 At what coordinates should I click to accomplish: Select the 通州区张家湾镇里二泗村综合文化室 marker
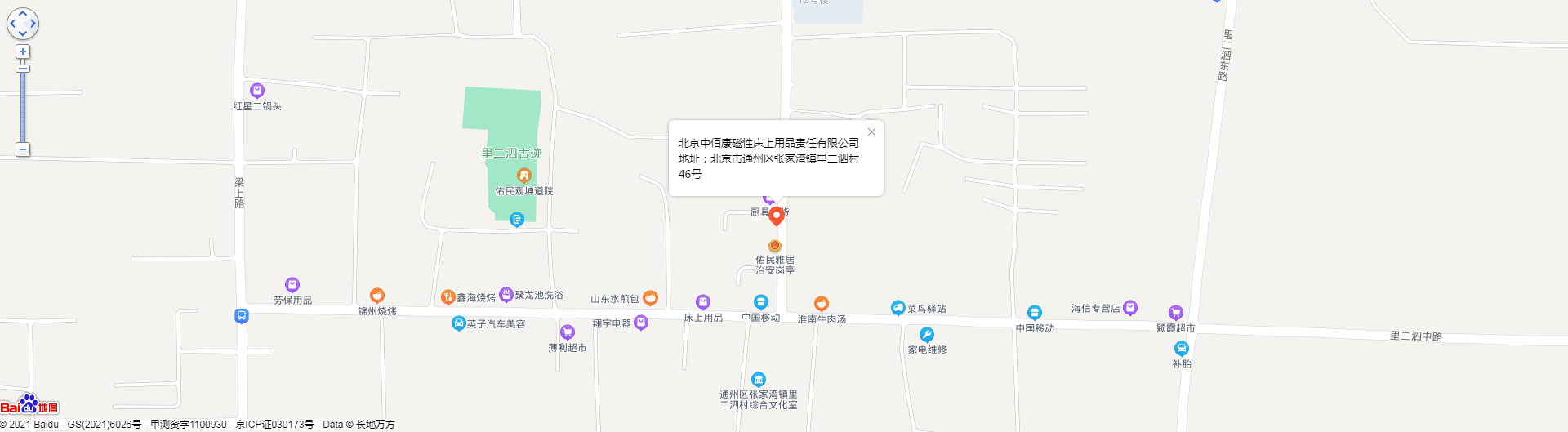pyautogui.click(x=759, y=380)
